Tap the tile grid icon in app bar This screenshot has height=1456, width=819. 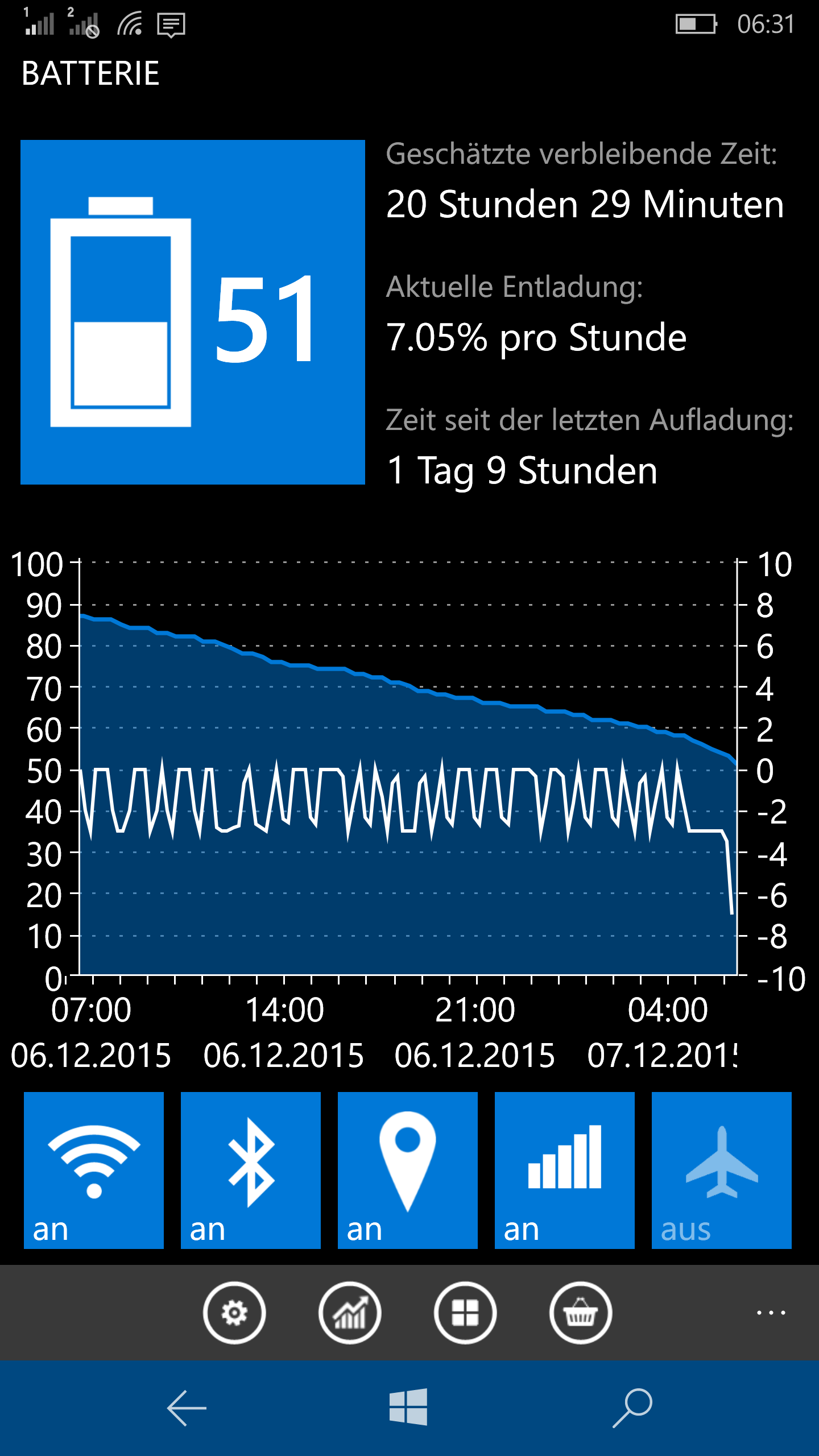[x=465, y=1313]
